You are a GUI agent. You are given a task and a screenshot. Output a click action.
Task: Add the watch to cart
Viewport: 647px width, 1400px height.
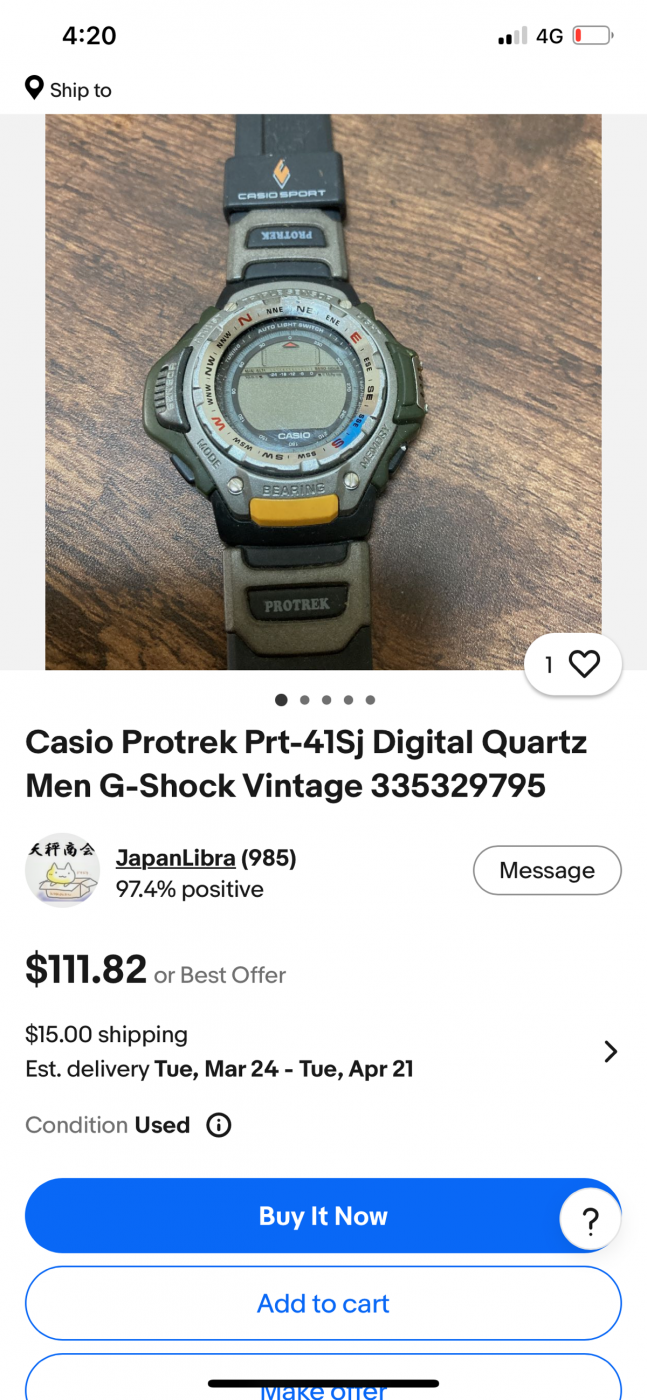pos(323,1303)
